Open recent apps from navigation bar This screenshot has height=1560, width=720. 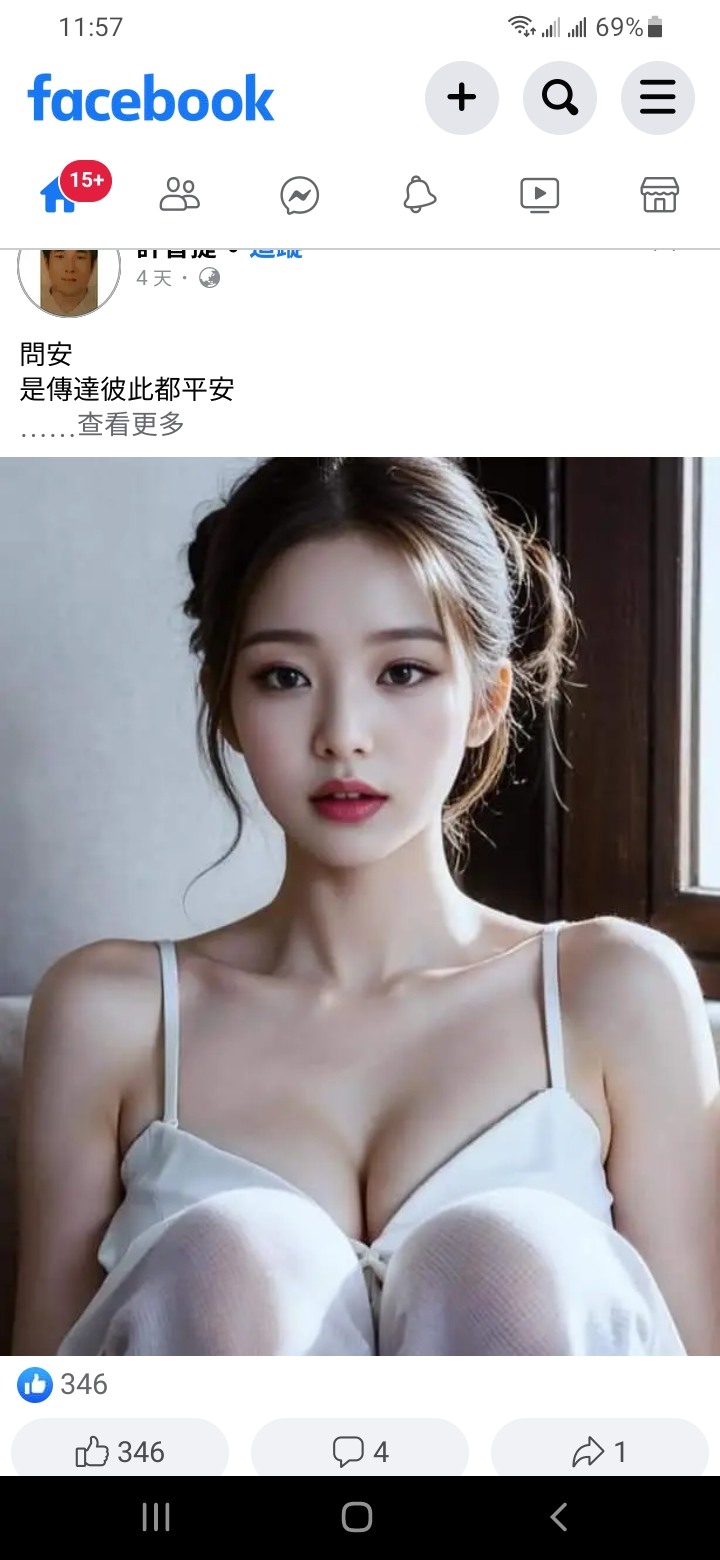(156, 1517)
